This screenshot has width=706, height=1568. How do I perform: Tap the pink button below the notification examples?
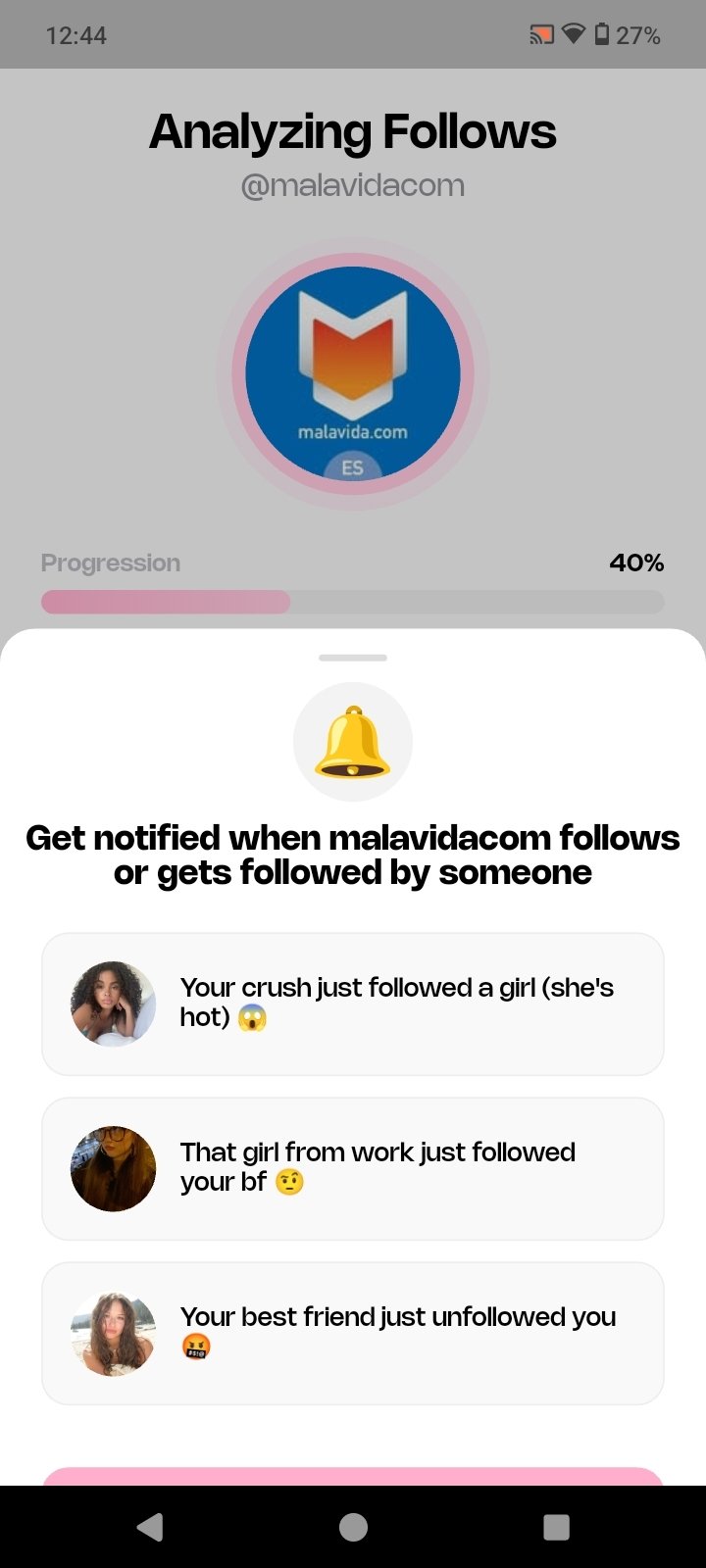click(353, 1477)
